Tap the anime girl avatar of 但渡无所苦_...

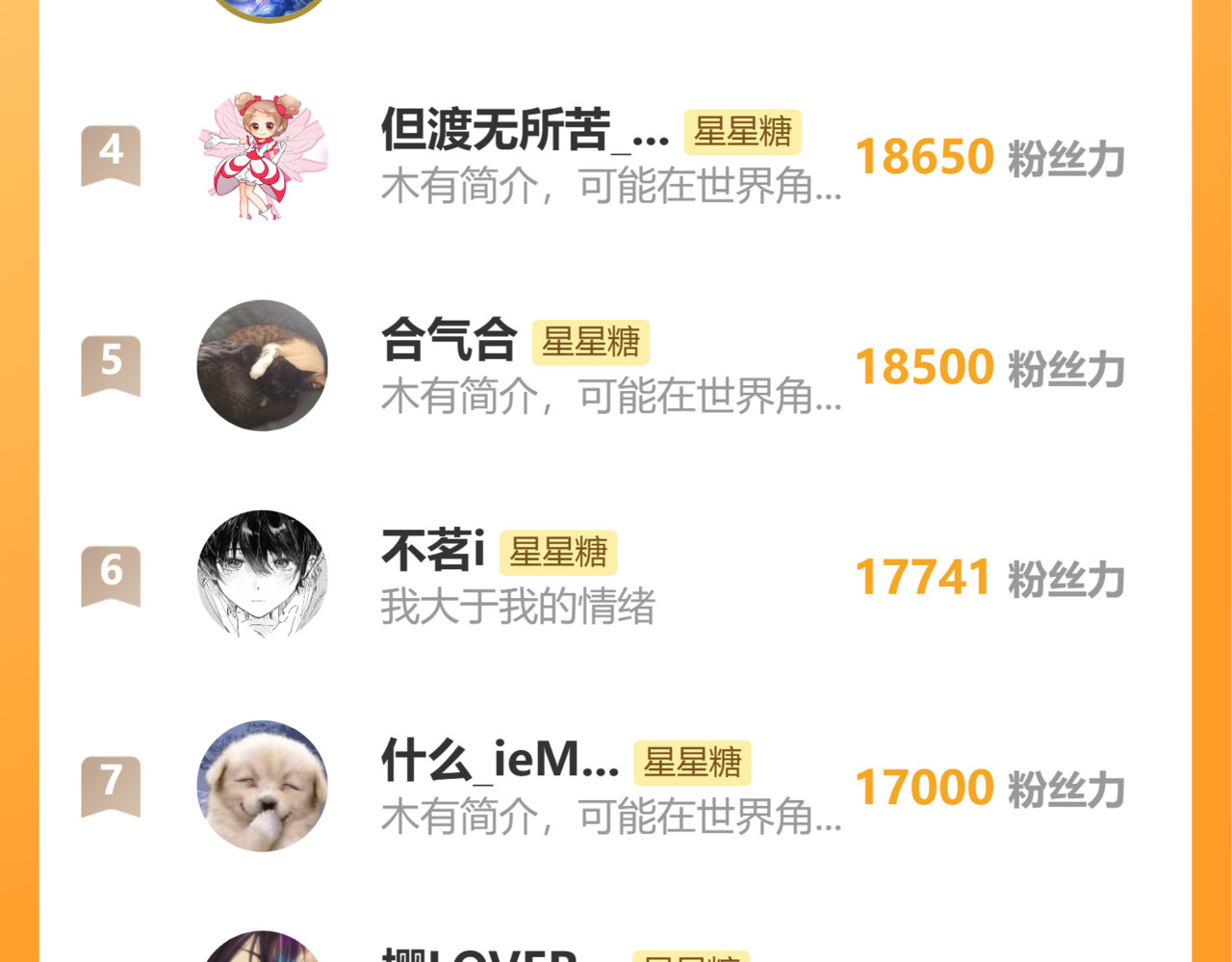262,156
